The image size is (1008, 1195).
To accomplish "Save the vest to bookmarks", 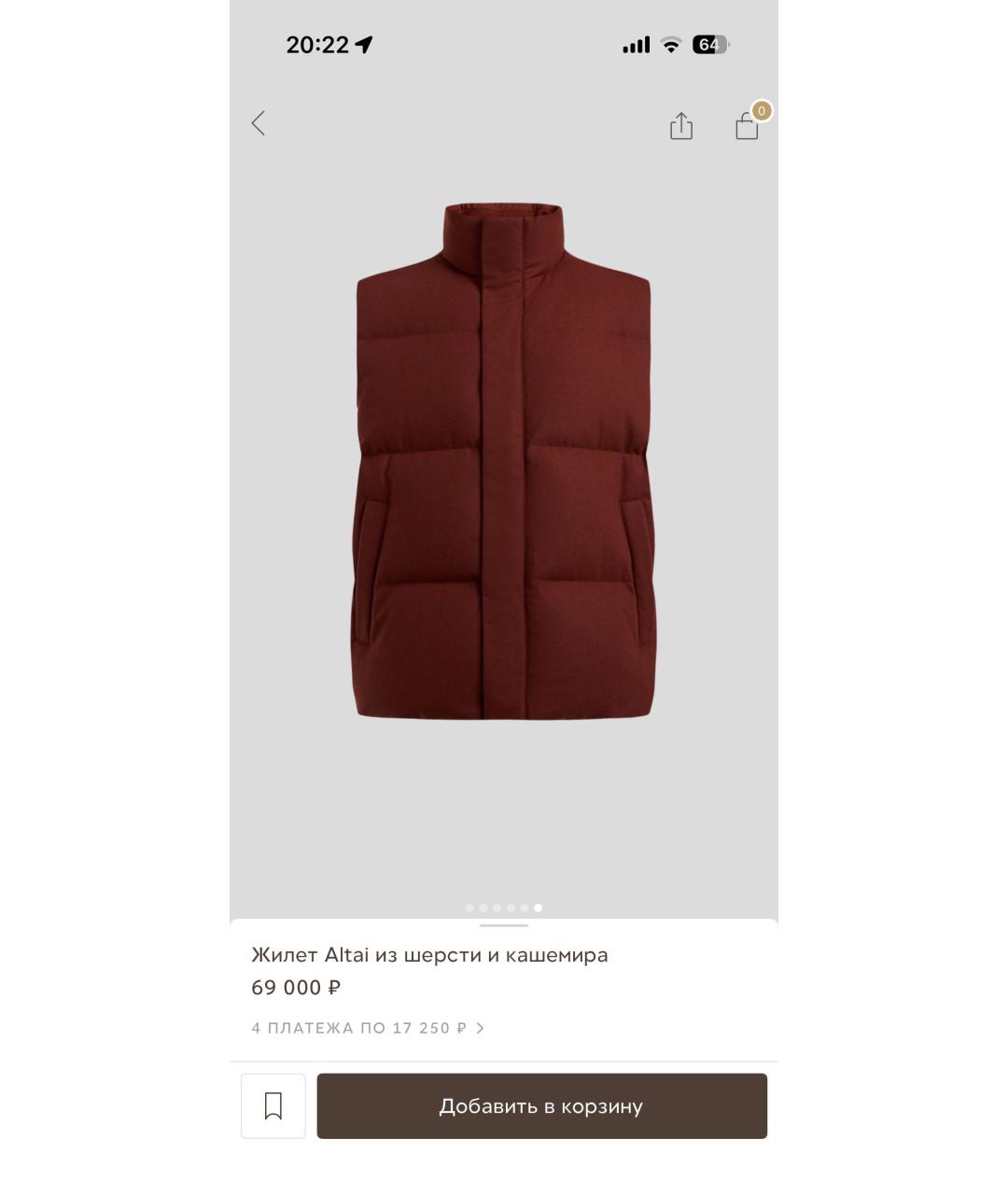I will tap(273, 1106).
